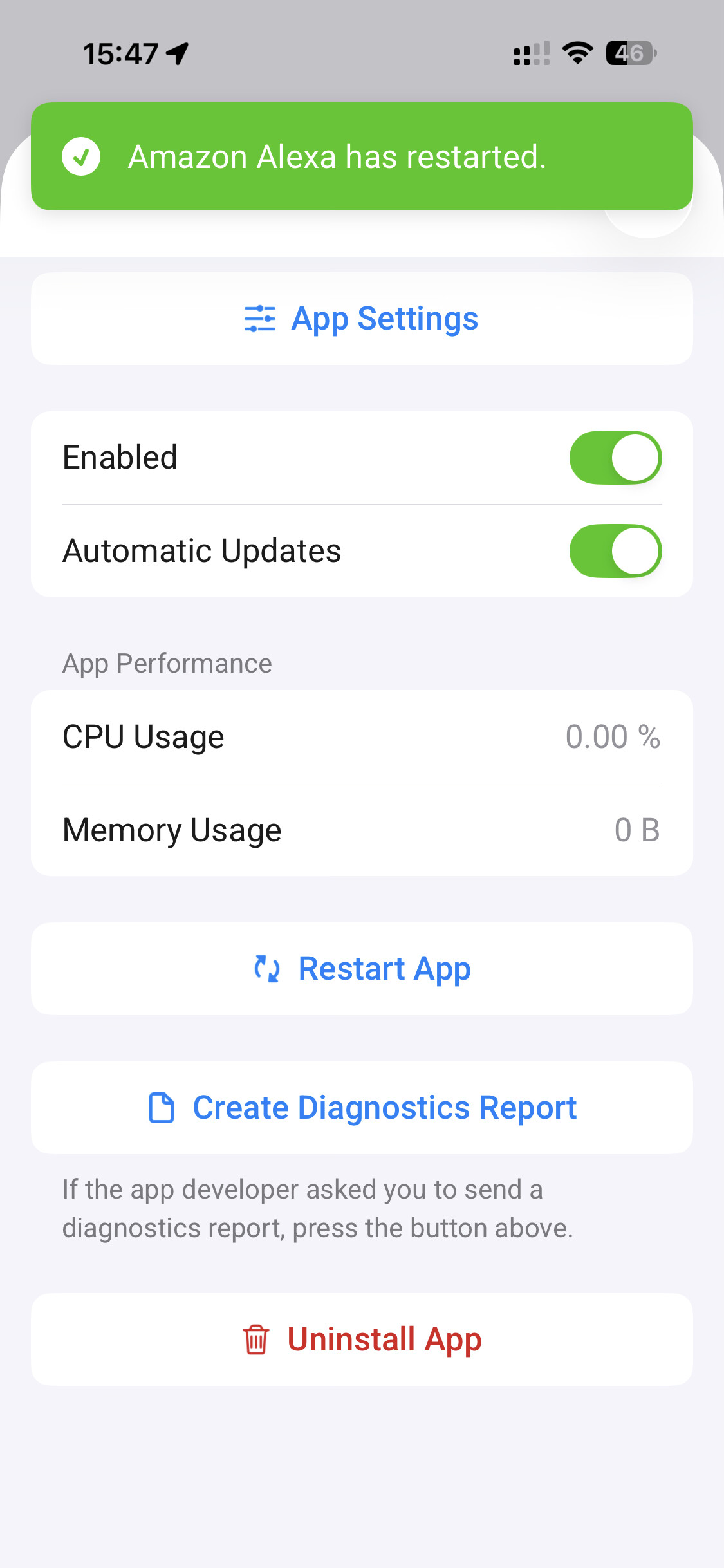Uninstall the app
Viewport: 724px width, 1568px height.
(362, 1339)
